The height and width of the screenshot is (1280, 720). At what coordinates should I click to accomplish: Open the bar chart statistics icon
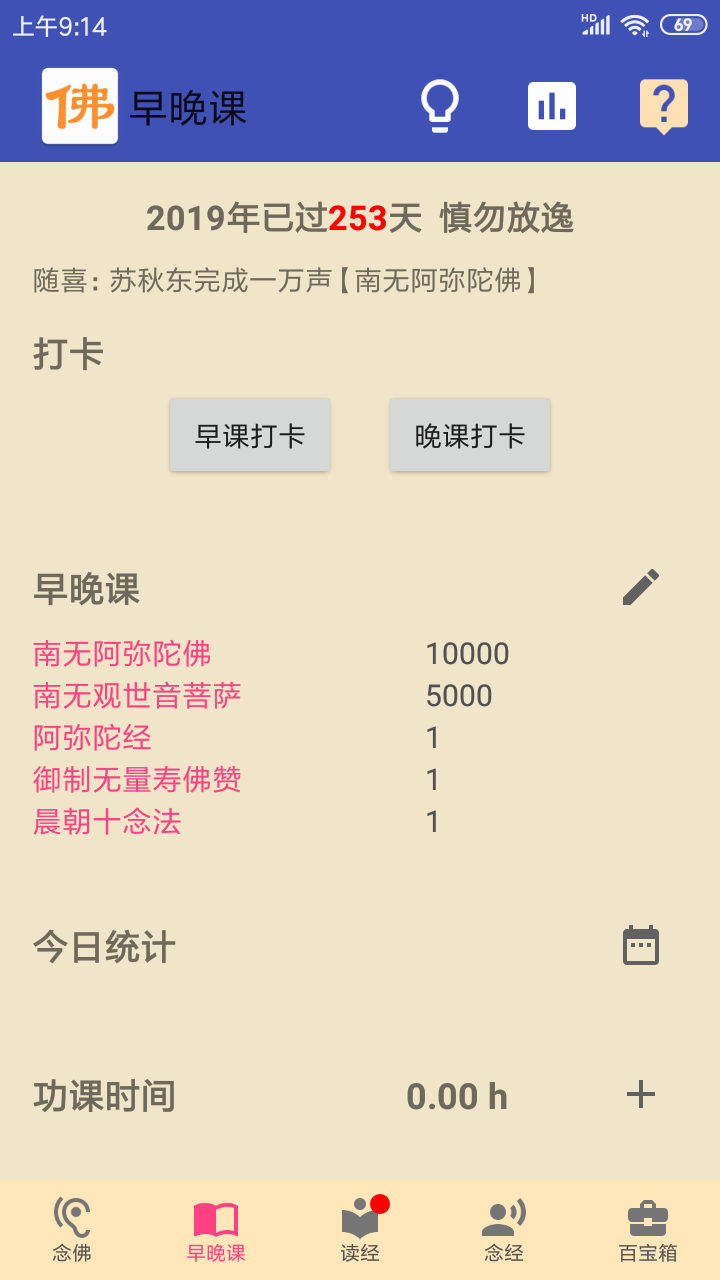click(x=552, y=106)
